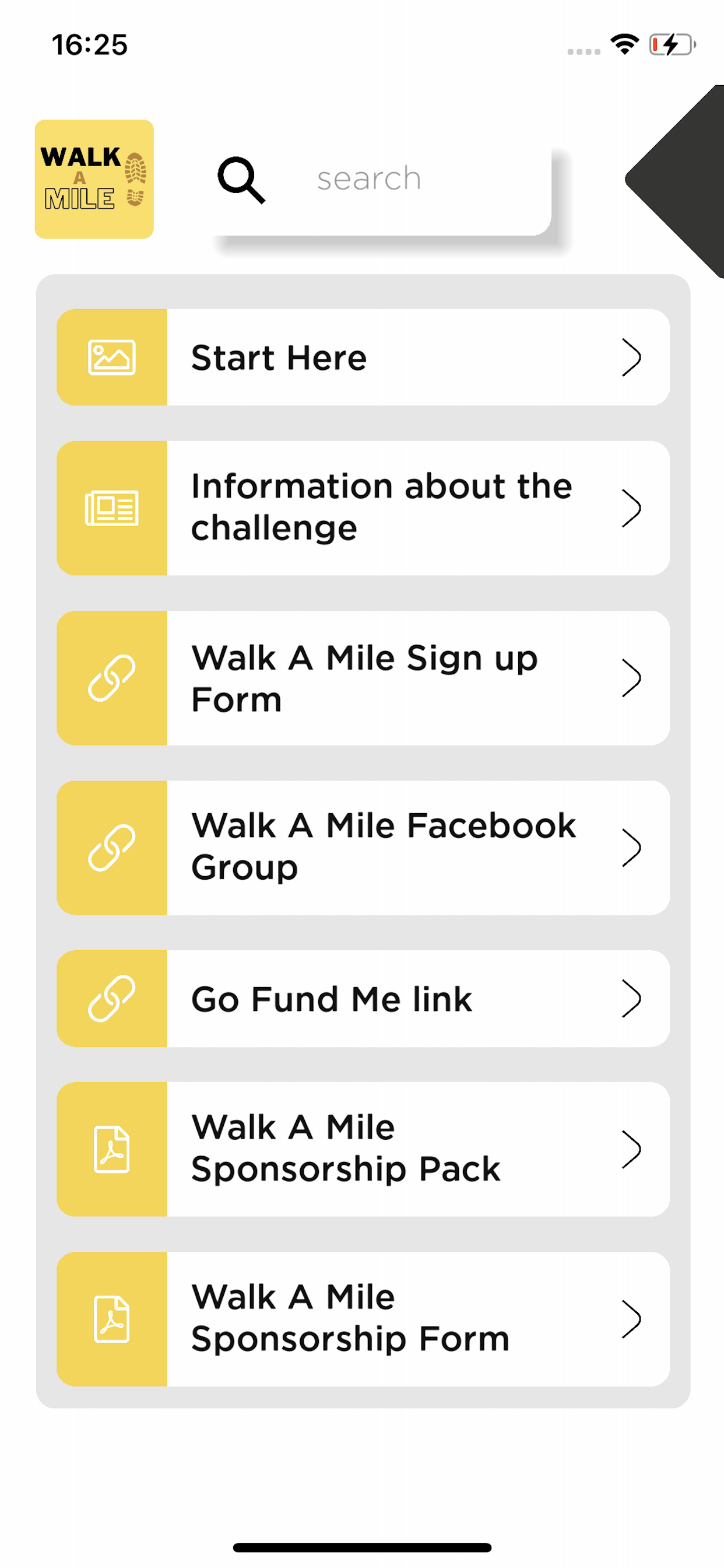View Walk A Mile Sponsorship Form
This screenshot has width=724, height=1568.
point(363,1318)
